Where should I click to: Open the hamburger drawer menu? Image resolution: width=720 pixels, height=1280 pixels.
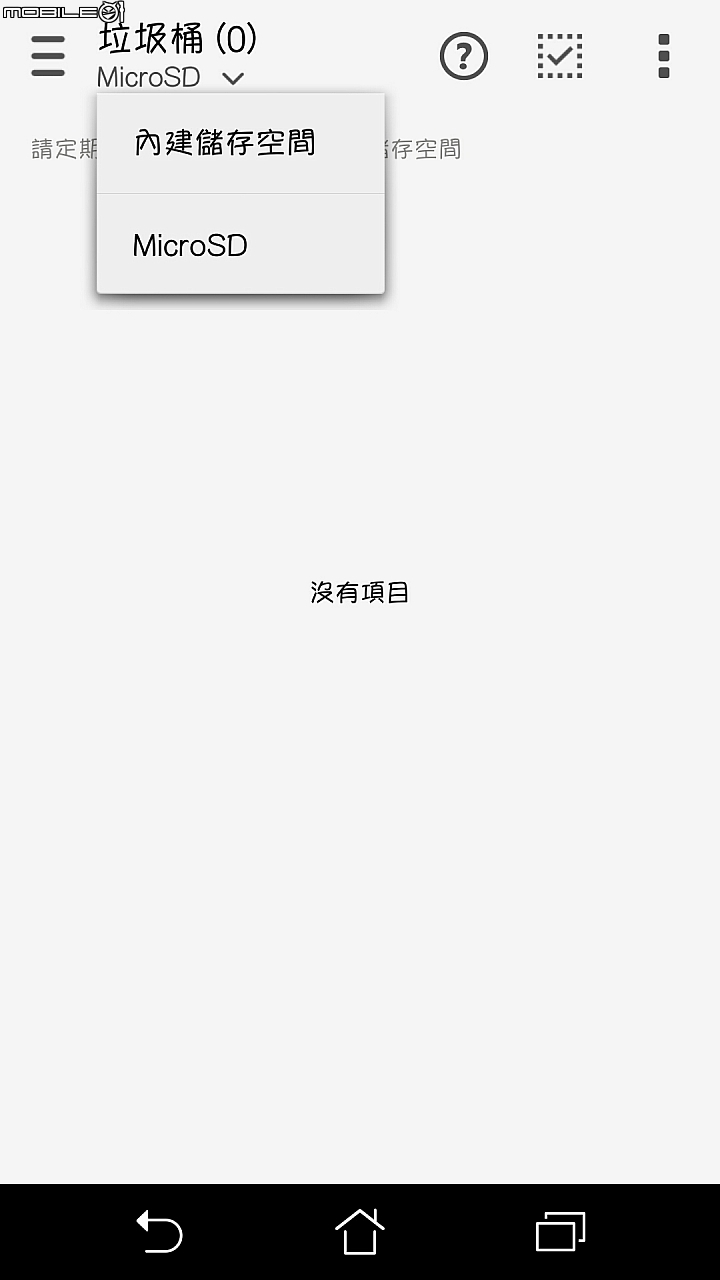(47, 57)
